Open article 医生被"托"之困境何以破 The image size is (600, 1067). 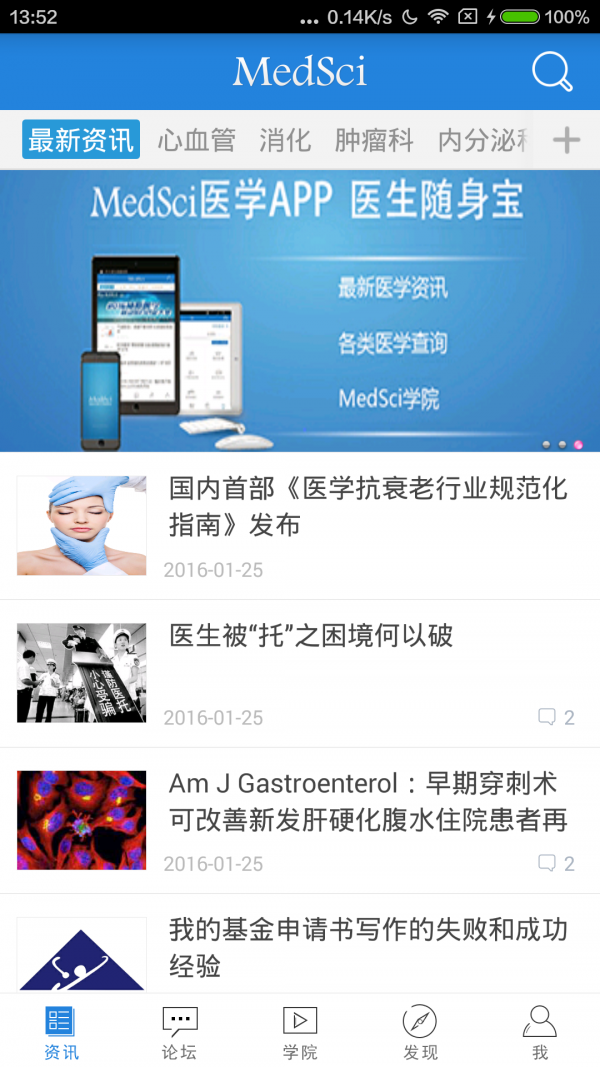(x=311, y=635)
